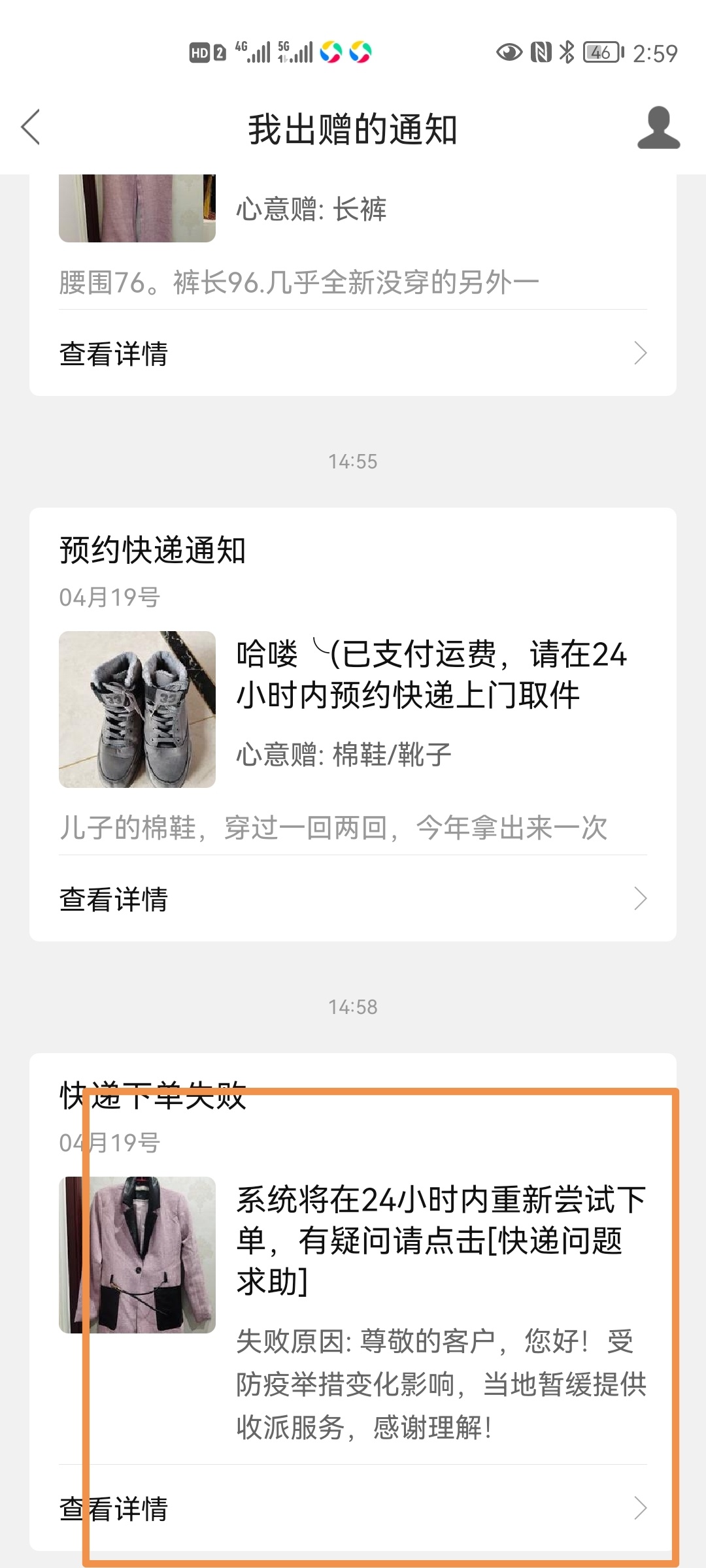View details of the failed courier order
Image resolution: width=706 pixels, height=1568 pixels.
pos(352,1509)
